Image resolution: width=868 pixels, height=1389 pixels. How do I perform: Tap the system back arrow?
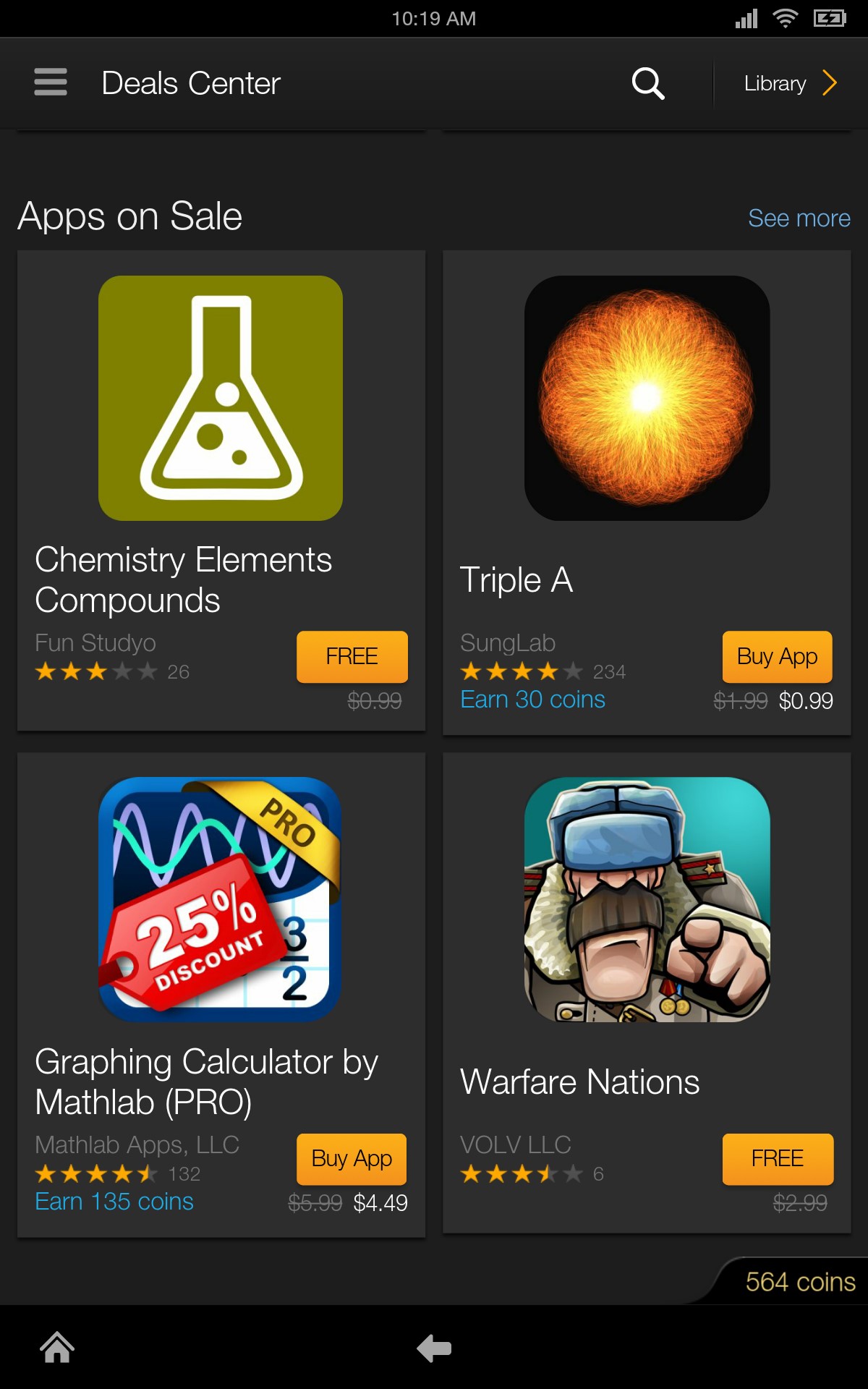click(x=434, y=1348)
